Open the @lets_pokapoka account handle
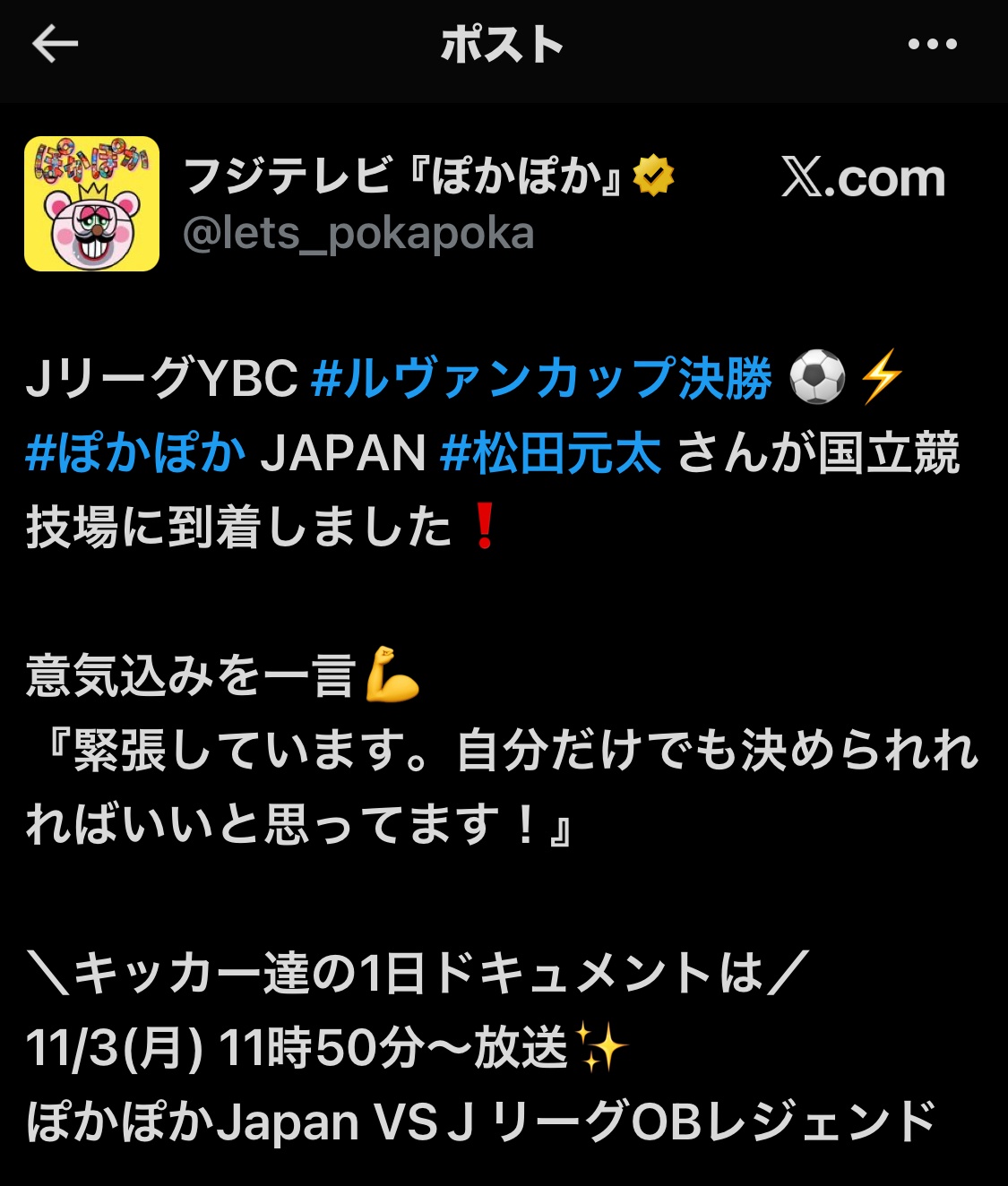 coord(358,234)
